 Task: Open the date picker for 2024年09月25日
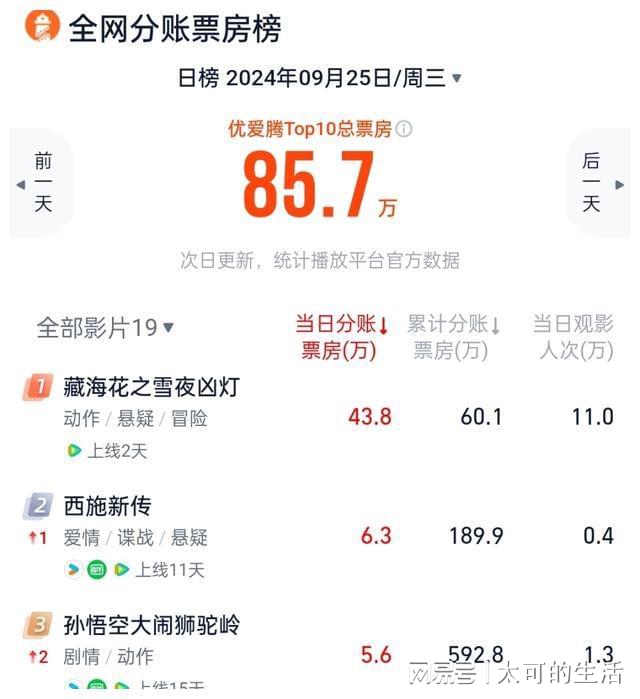[320, 78]
